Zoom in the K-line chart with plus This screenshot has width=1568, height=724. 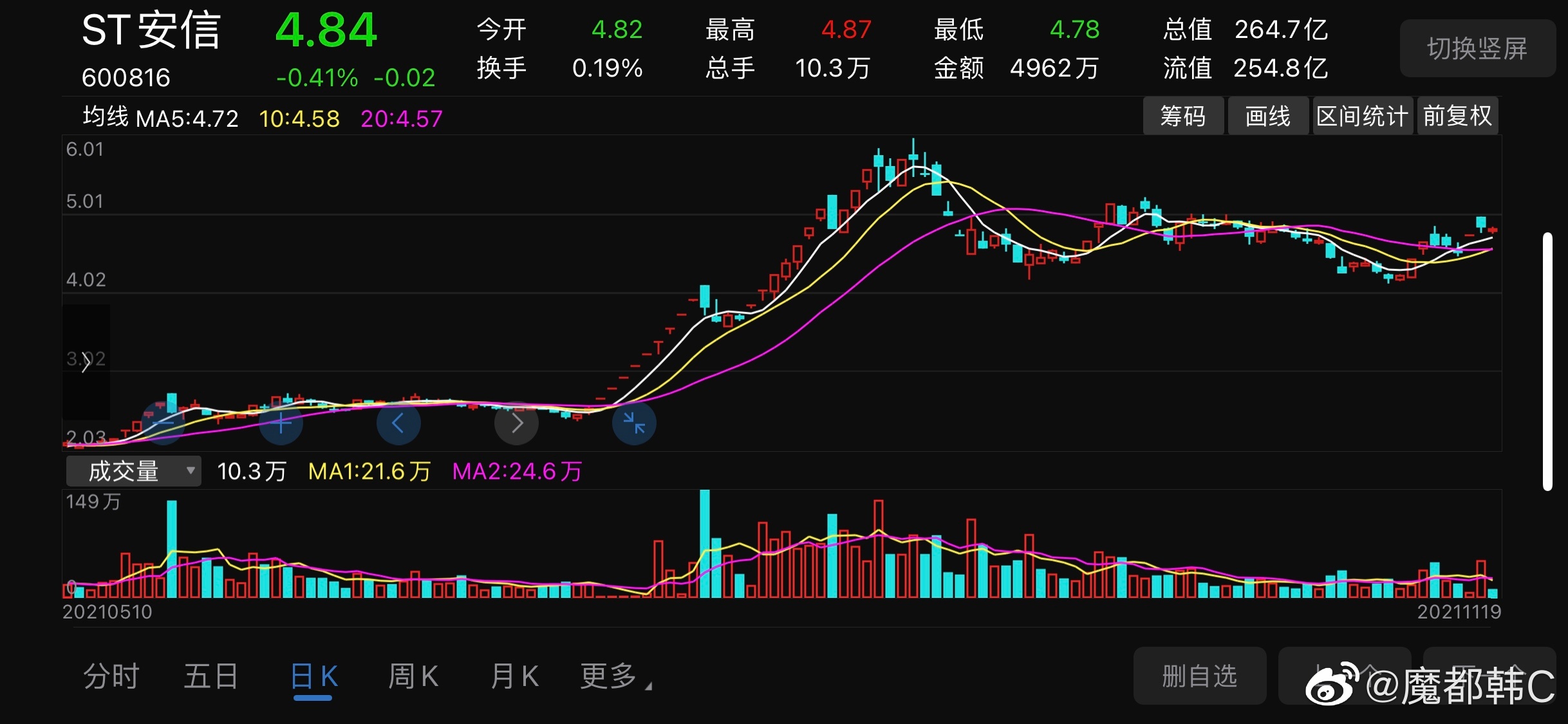pos(281,423)
